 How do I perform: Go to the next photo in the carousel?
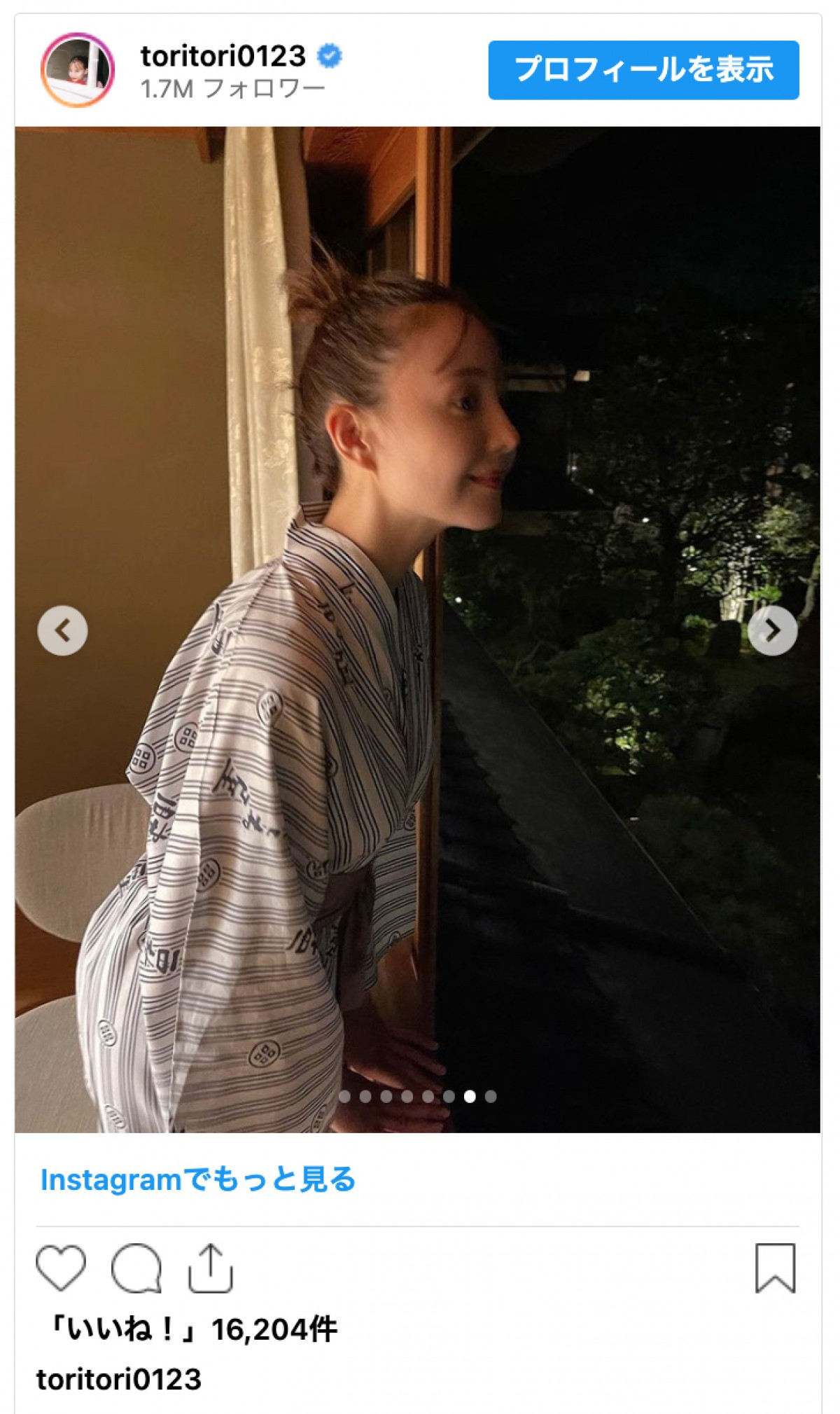772,630
